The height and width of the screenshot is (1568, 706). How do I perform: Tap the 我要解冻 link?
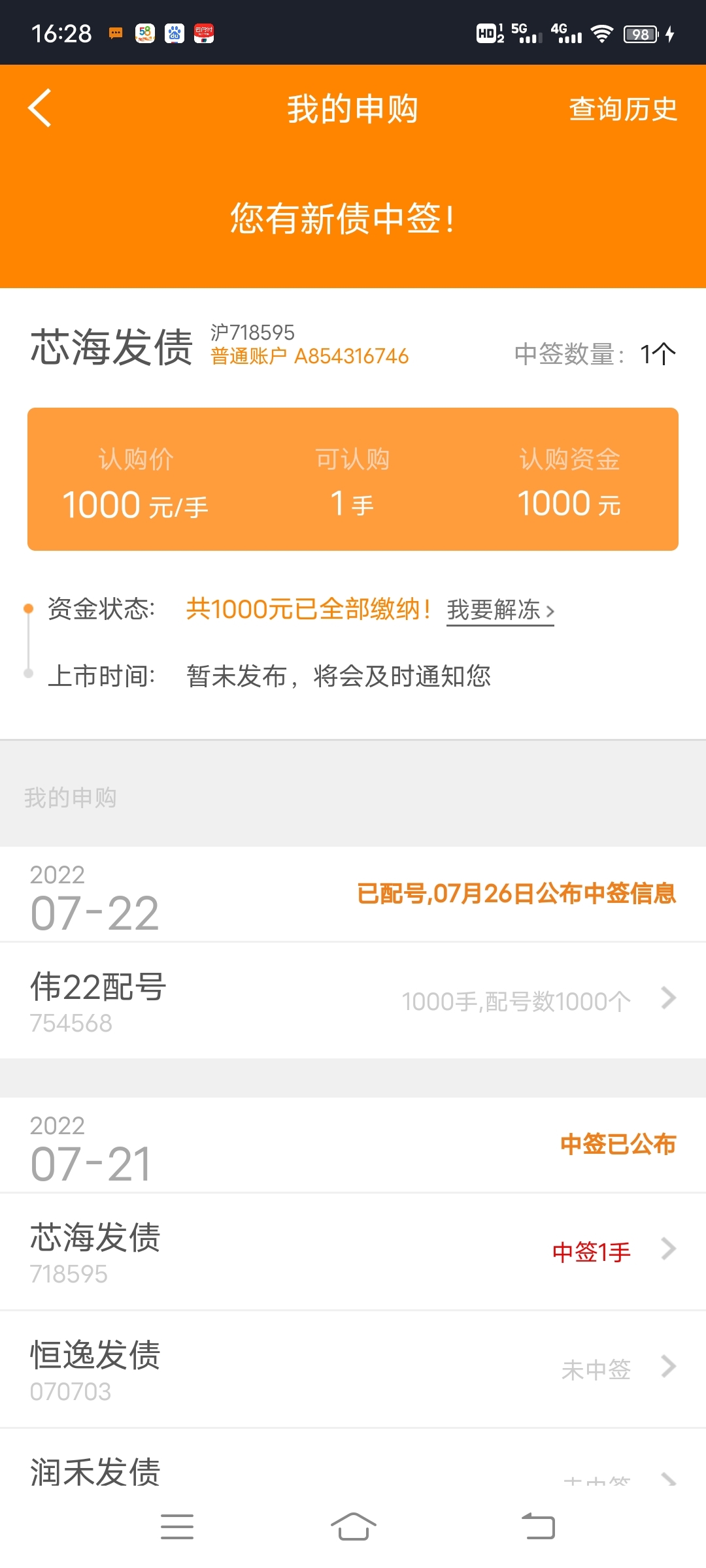[500, 610]
